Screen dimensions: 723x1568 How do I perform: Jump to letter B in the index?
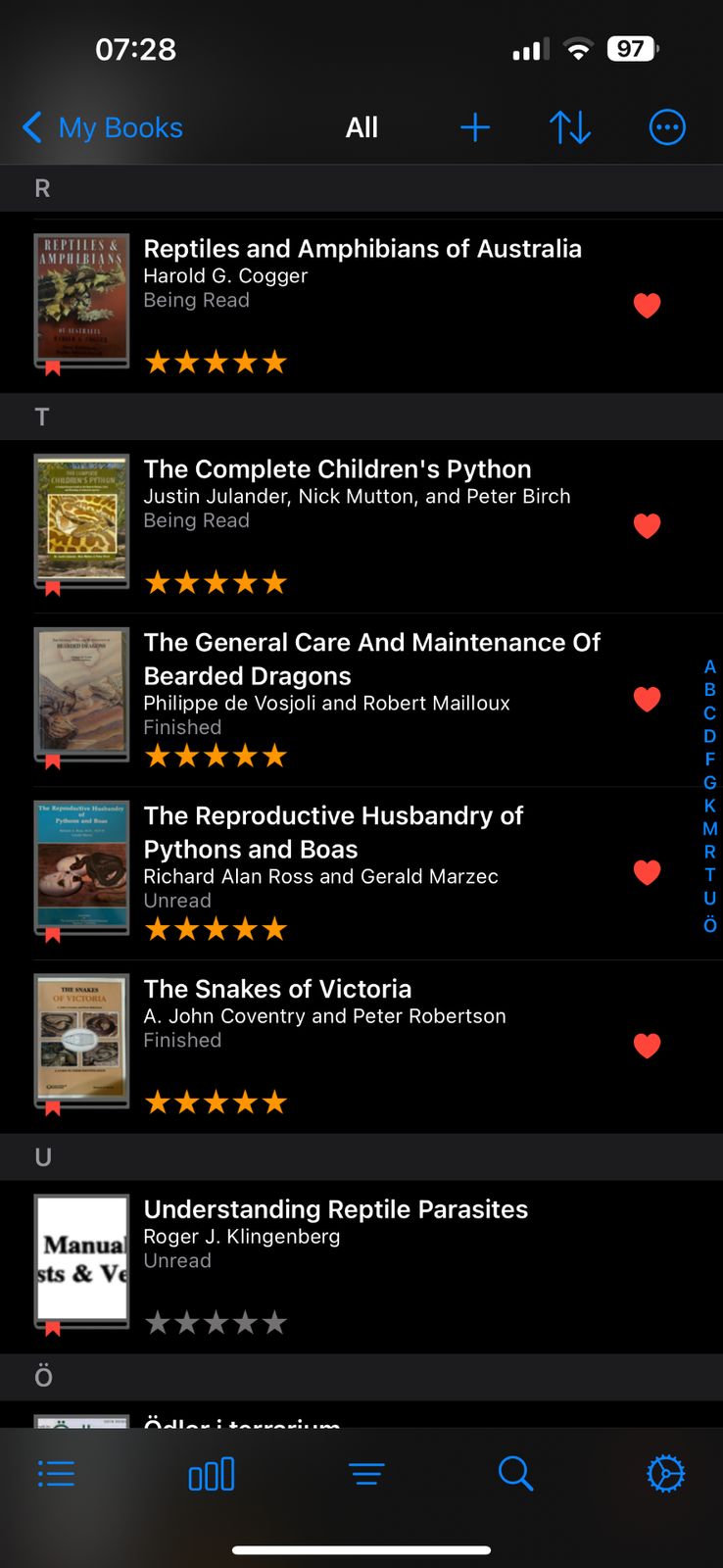click(709, 690)
